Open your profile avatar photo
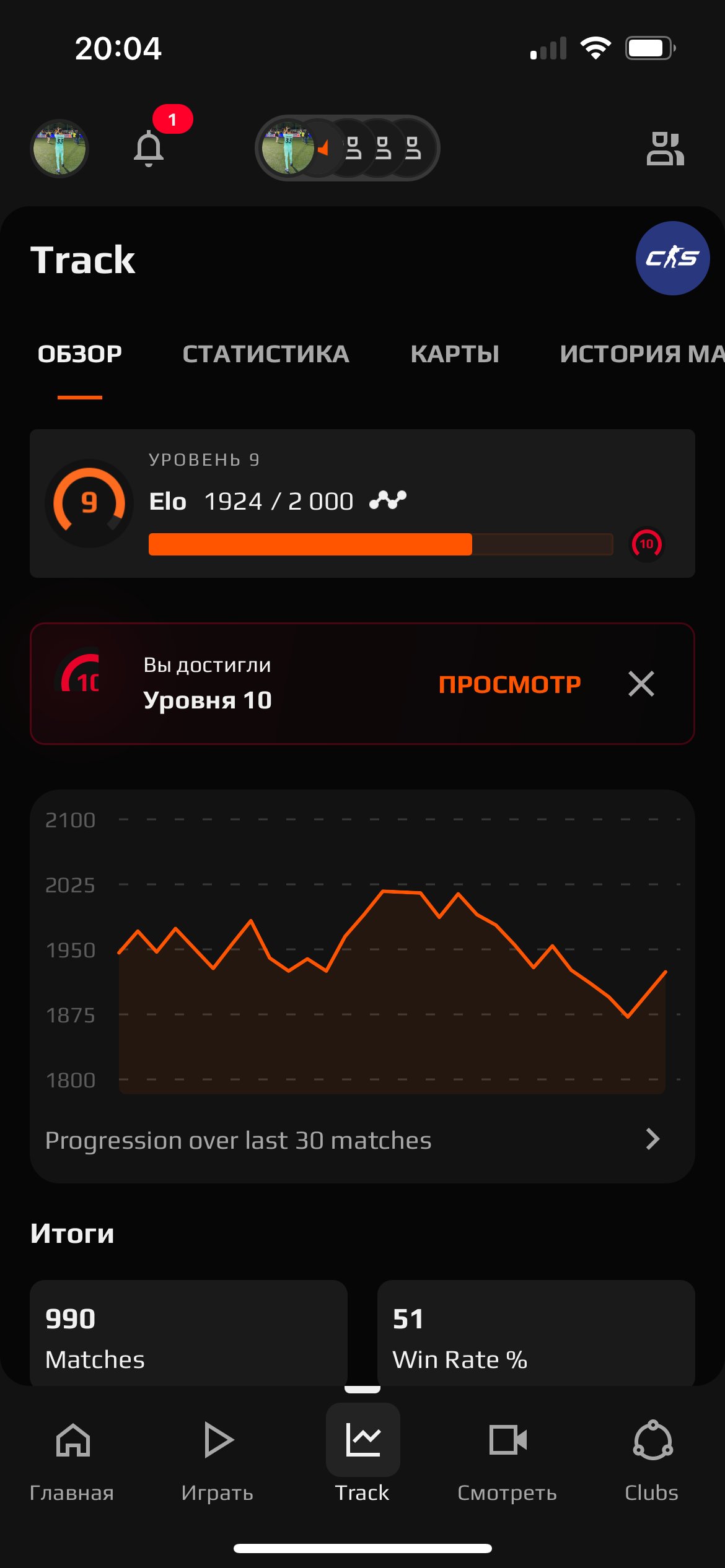 [x=59, y=149]
